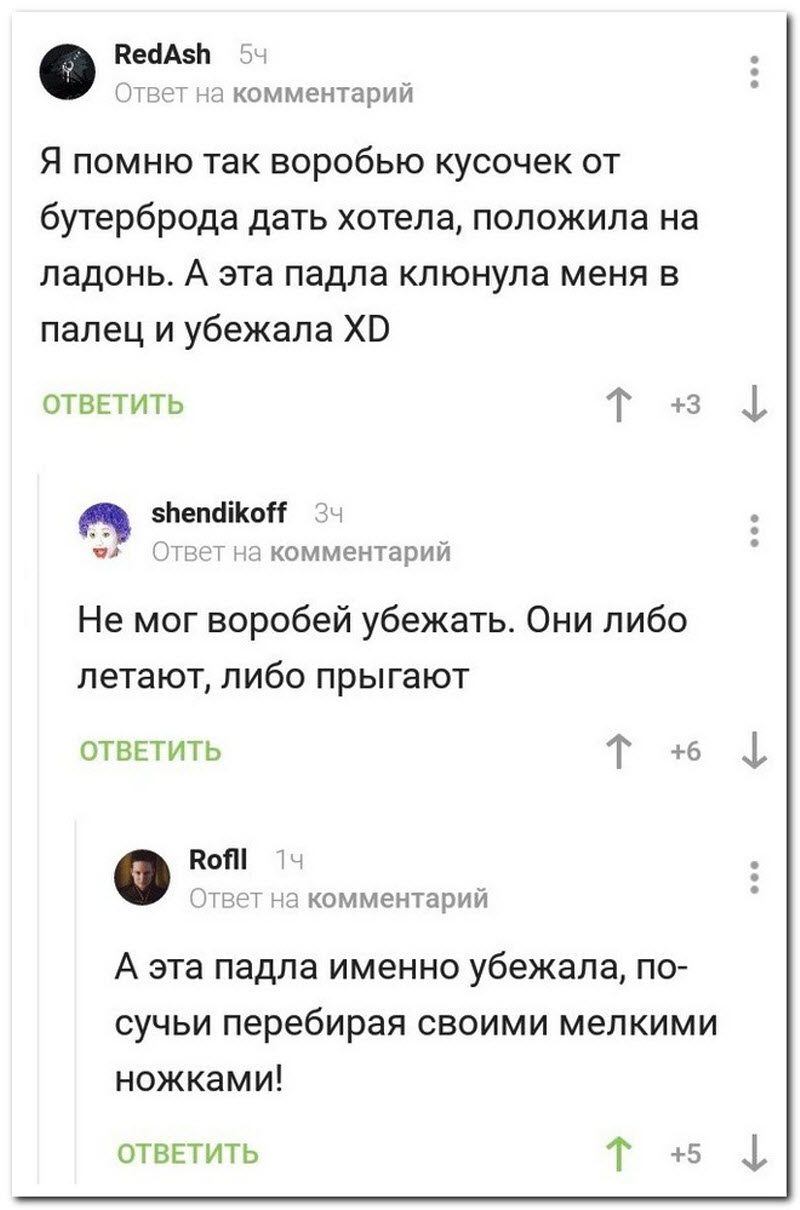Reply to RedAsh's comment

[x=112, y=404]
